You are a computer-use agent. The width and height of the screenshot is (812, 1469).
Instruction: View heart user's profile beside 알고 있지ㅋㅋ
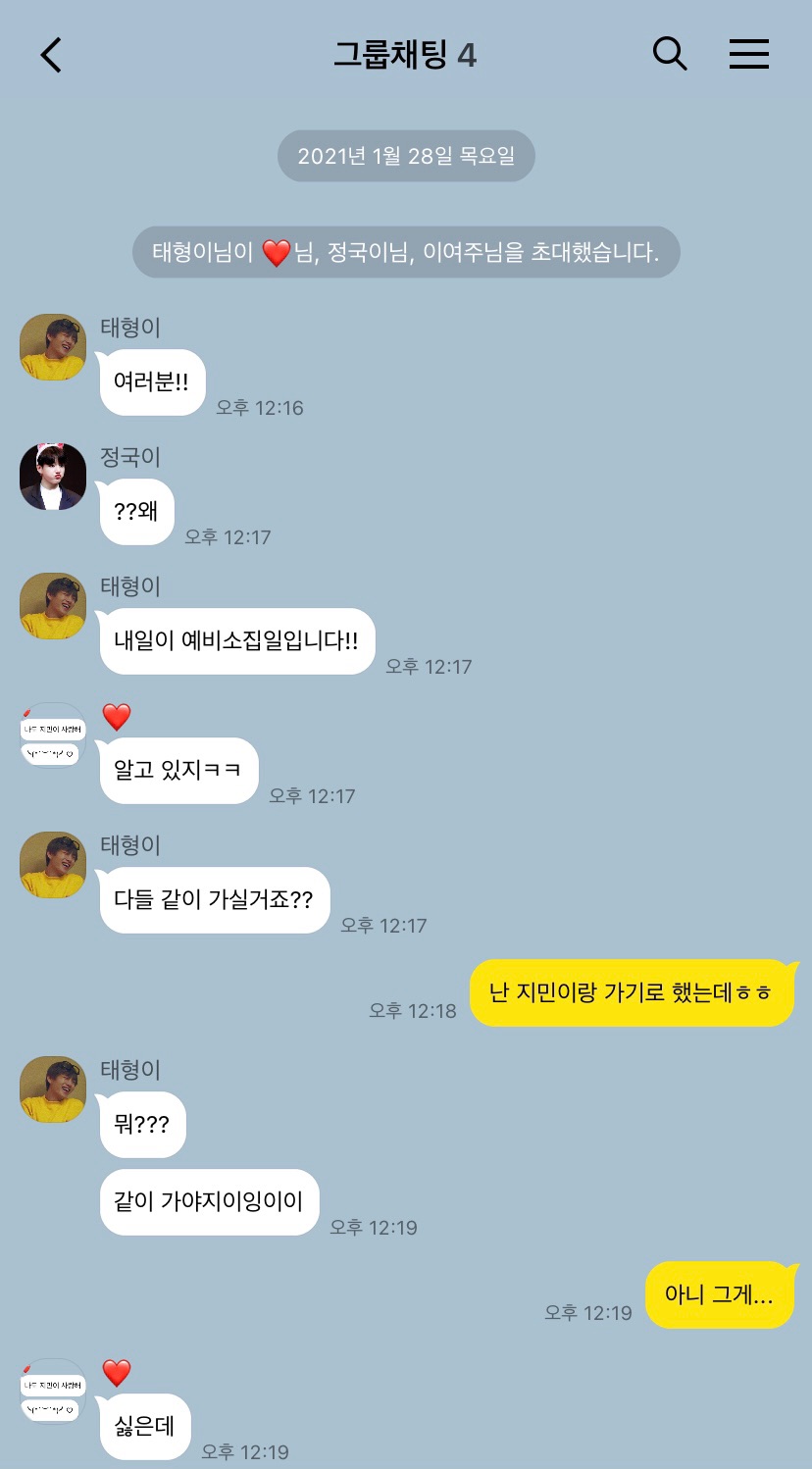tap(53, 735)
